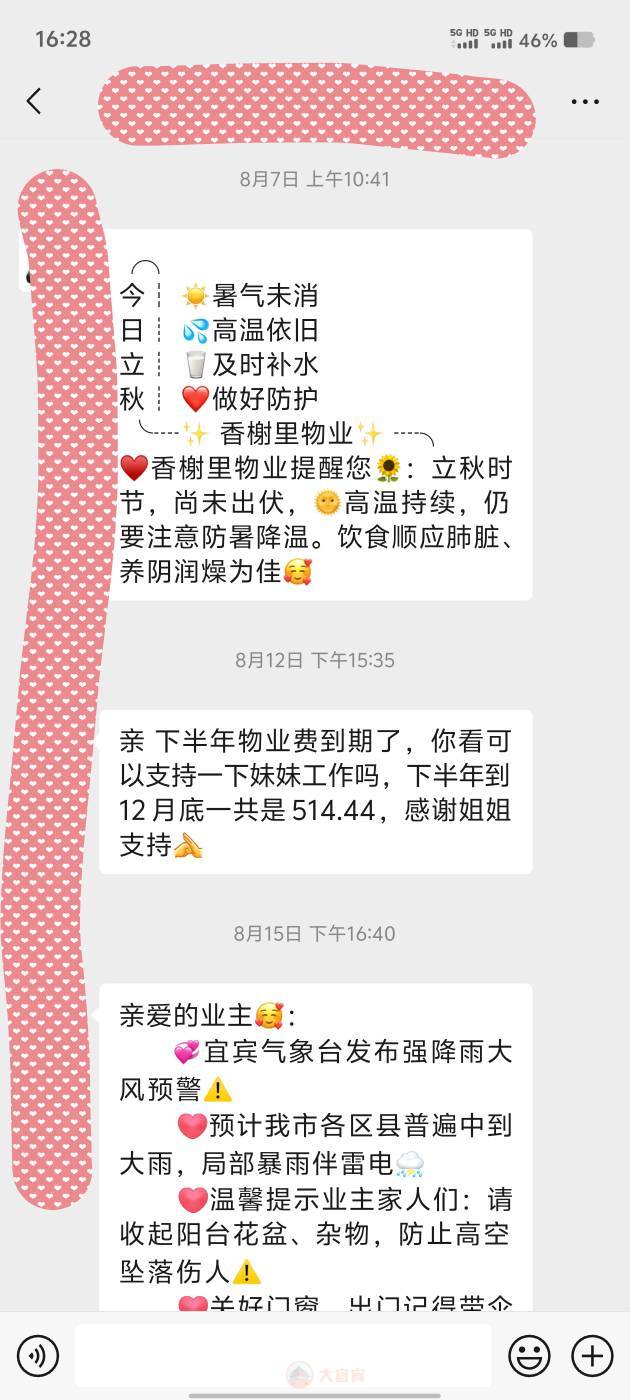The height and width of the screenshot is (1400, 630).
Task: Open the plus attachments menu
Action: coord(592,1356)
